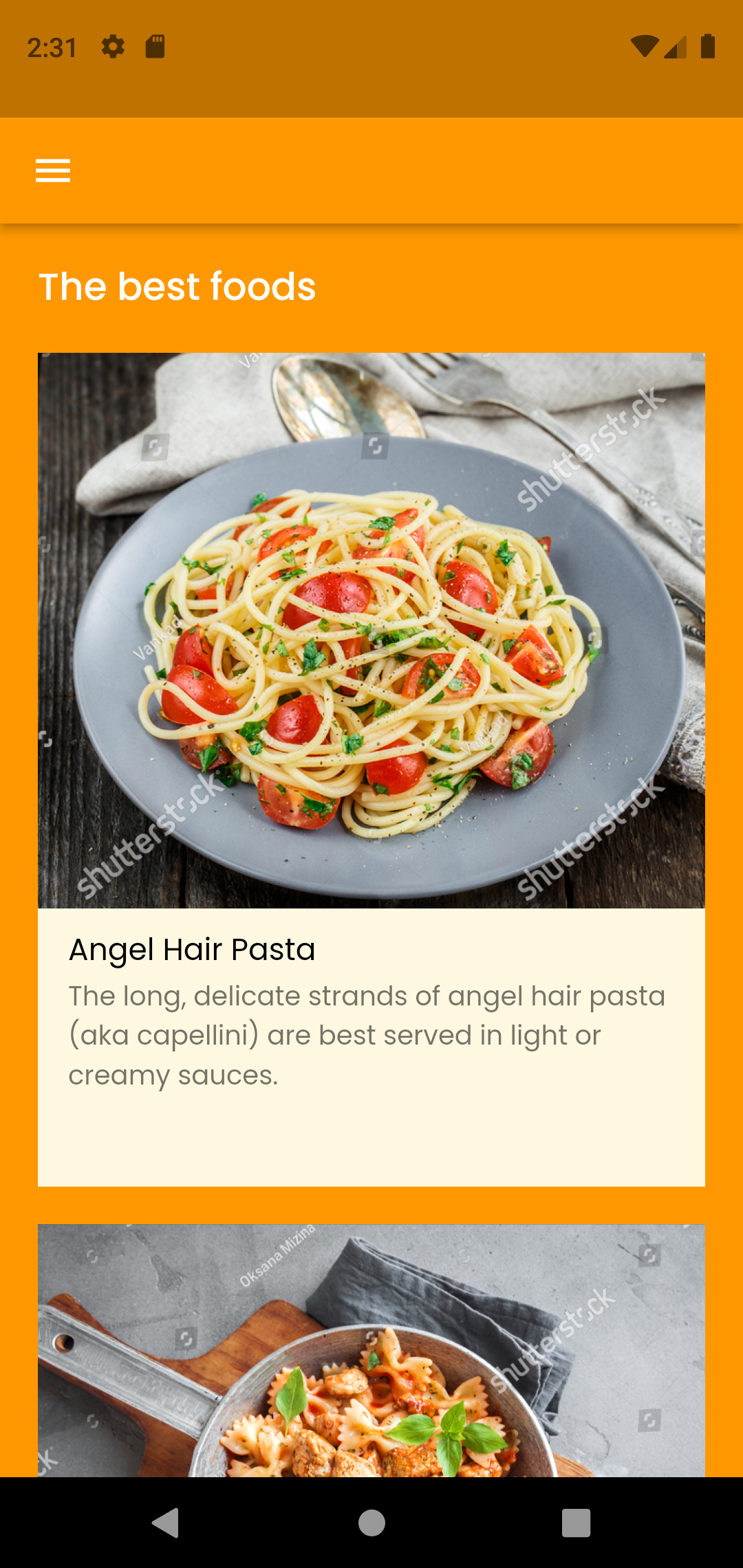Go back using the system back button
The width and height of the screenshot is (743, 1568).
point(166,1523)
